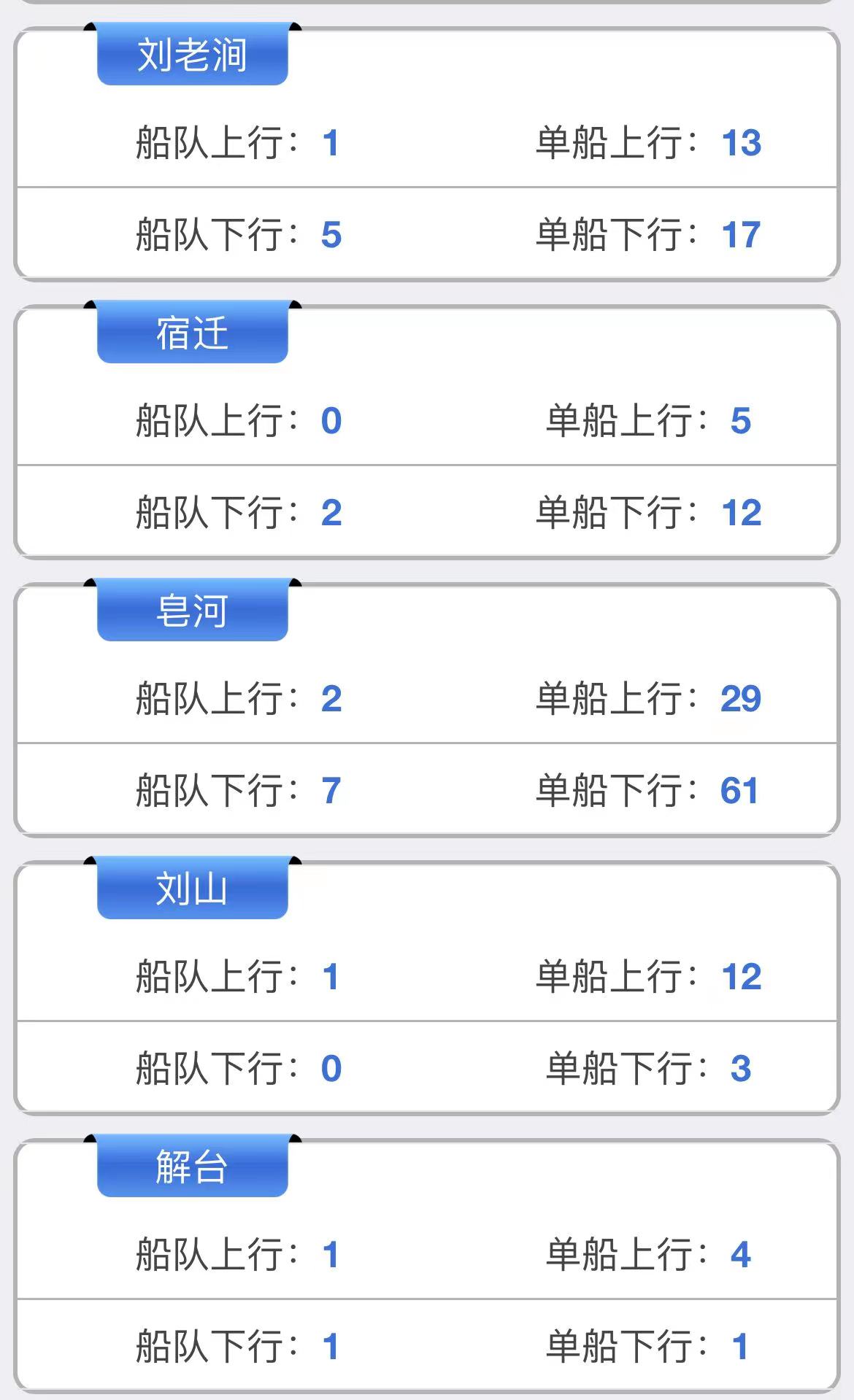Select the 皂河 lock card
854x1400 pixels.
[x=427, y=710]
